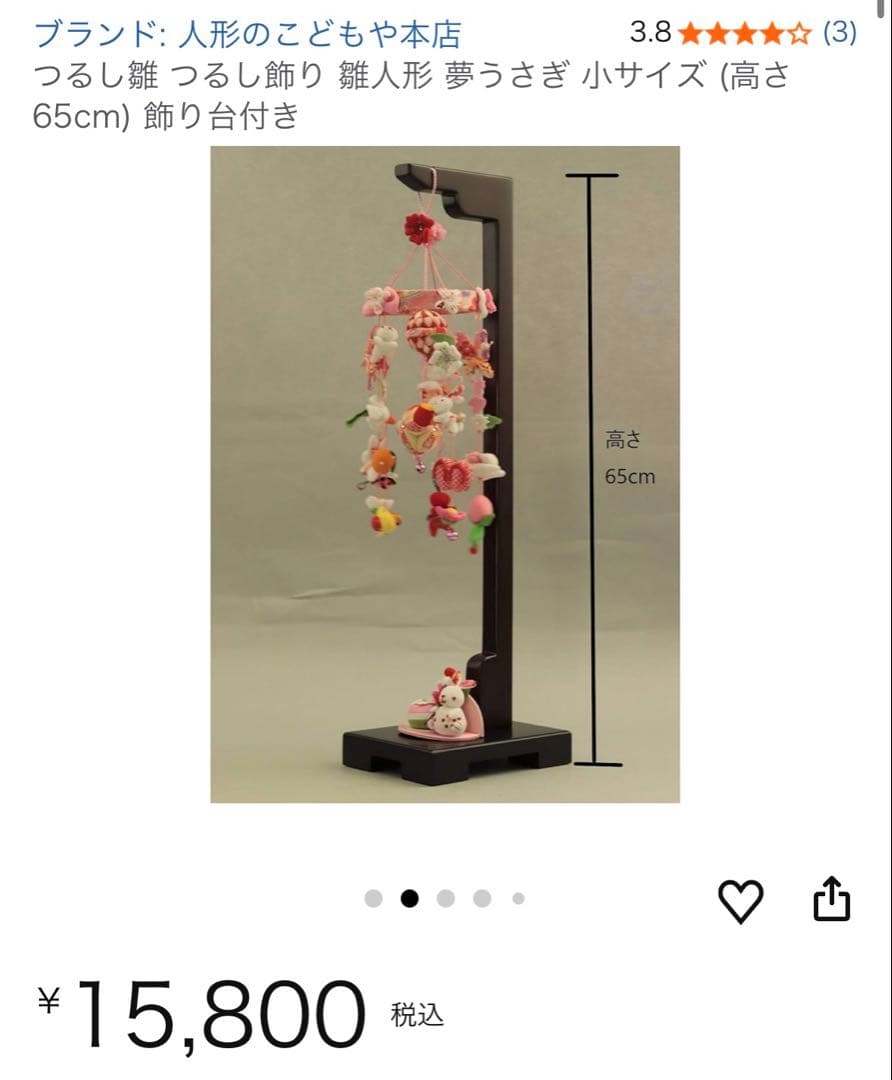The width and height of the screenshot is (892, 1080).
Task: Select the fourth image carousel dot
Action: click(x=483, y=897)
